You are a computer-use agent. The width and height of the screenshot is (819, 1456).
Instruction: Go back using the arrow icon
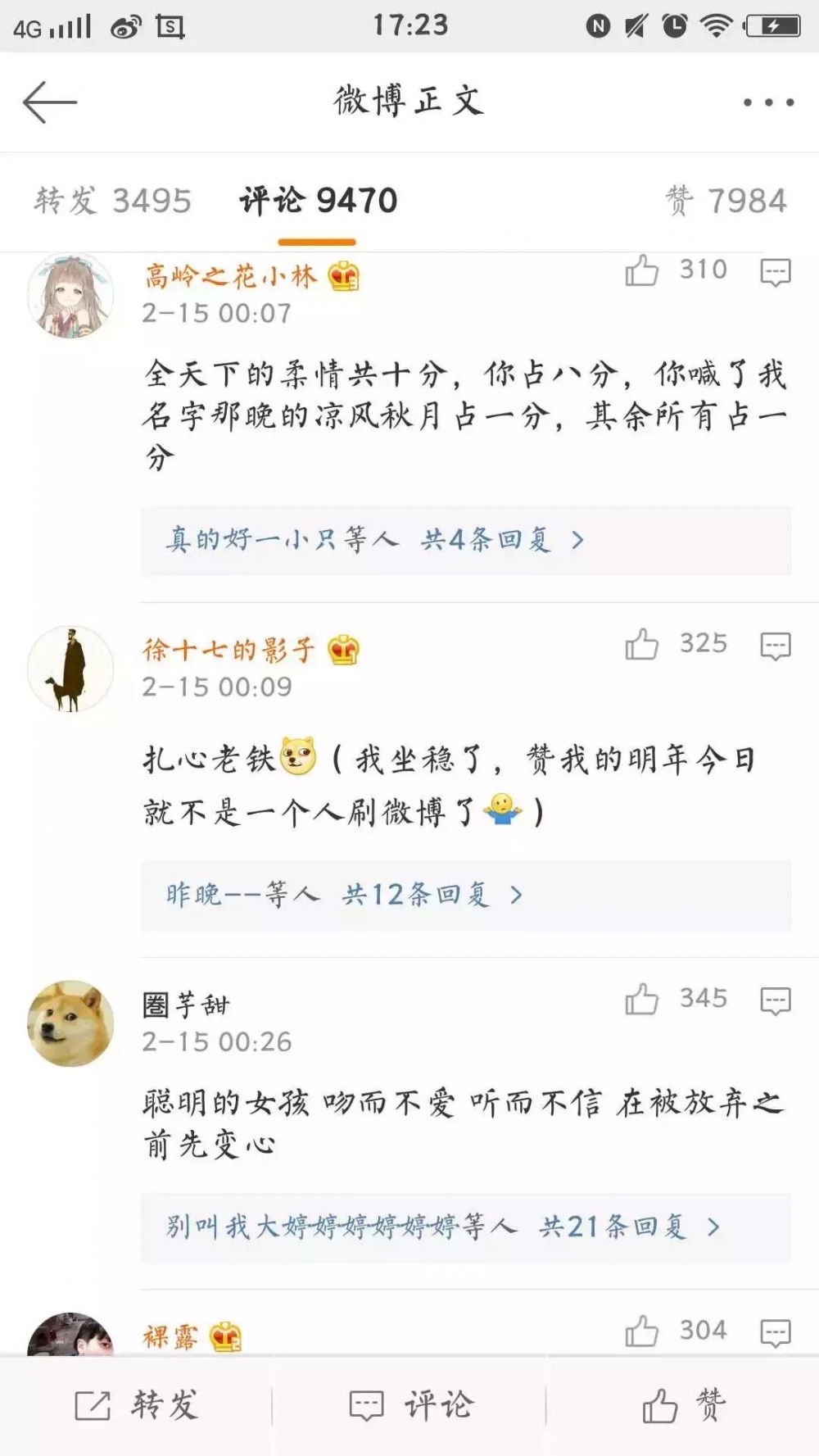pyautogui.click(x=49, y=102)
